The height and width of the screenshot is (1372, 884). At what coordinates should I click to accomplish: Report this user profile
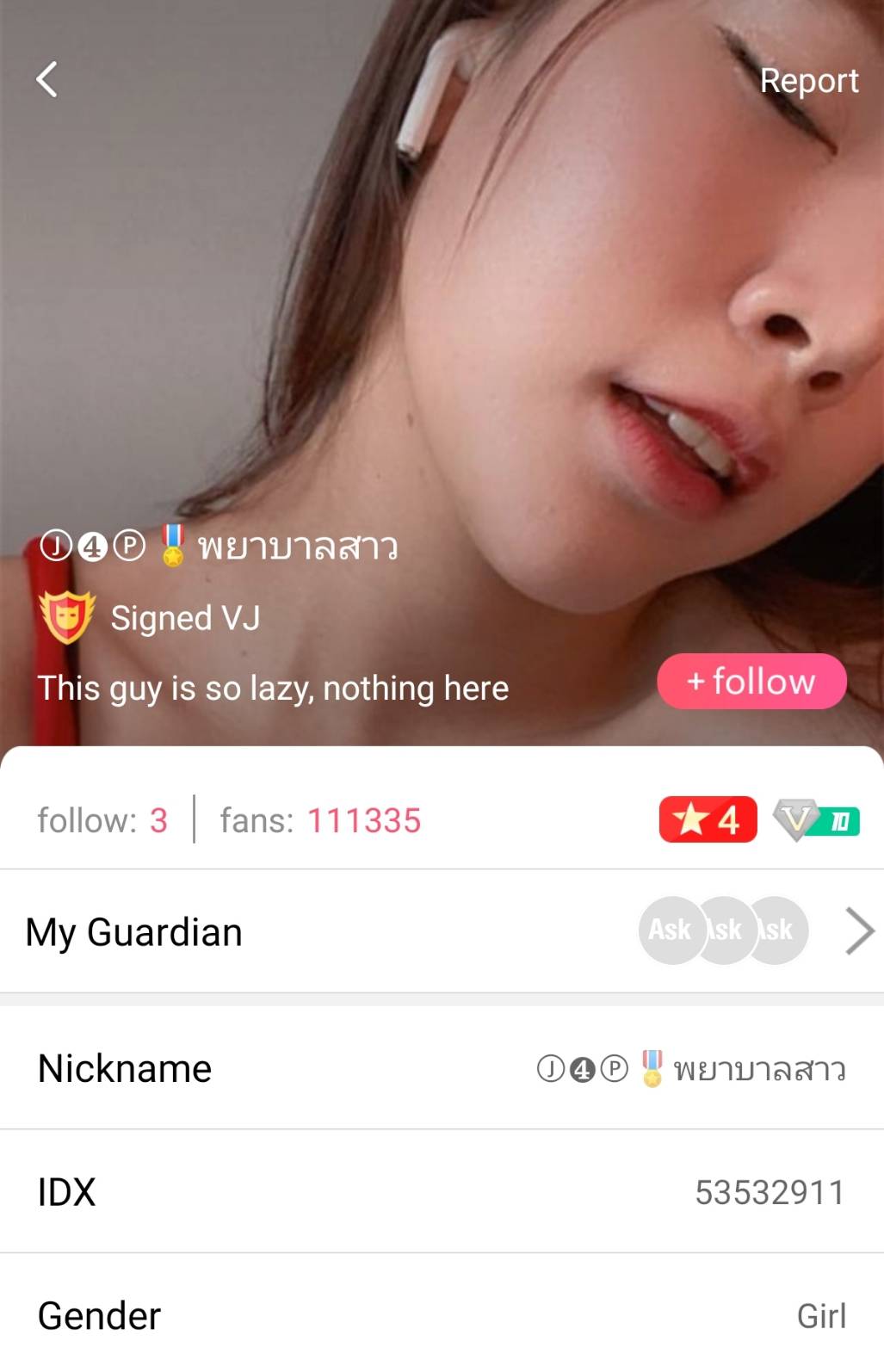point(808,81)
